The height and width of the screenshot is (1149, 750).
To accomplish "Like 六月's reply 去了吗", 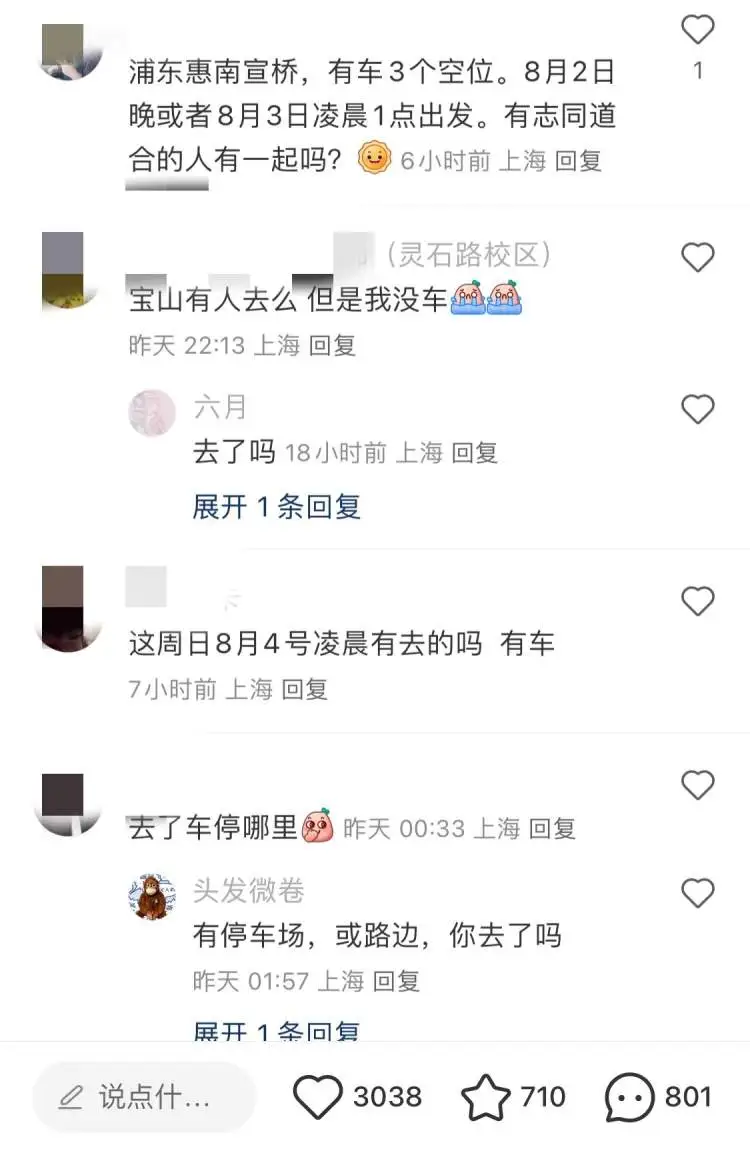I will tap(697, 409).
